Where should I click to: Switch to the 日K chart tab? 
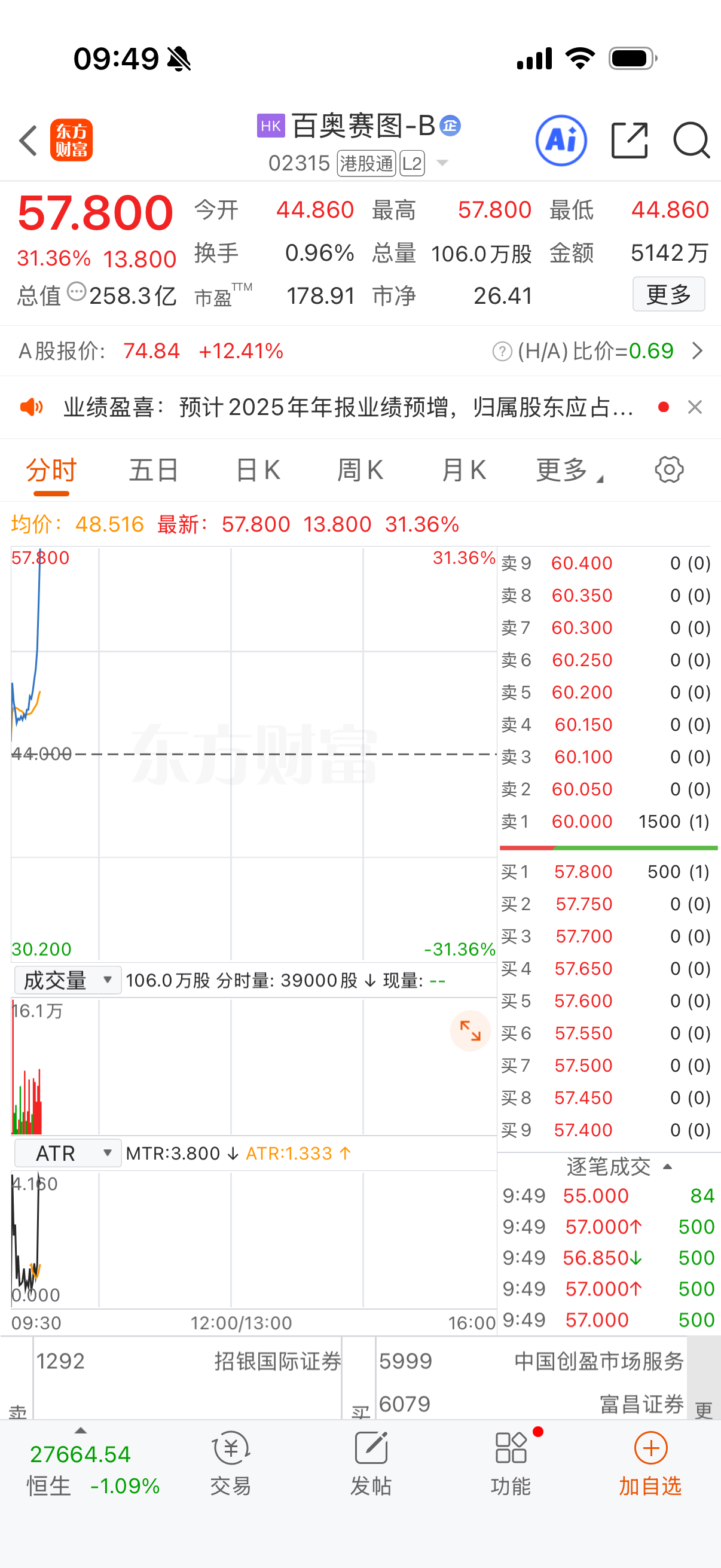point(257,471)
